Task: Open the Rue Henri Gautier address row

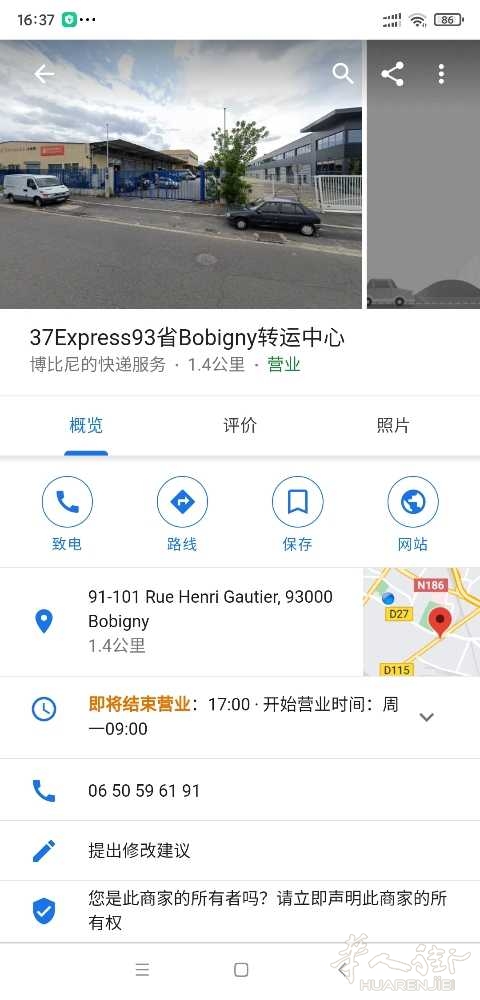Action: pos(182,622)
